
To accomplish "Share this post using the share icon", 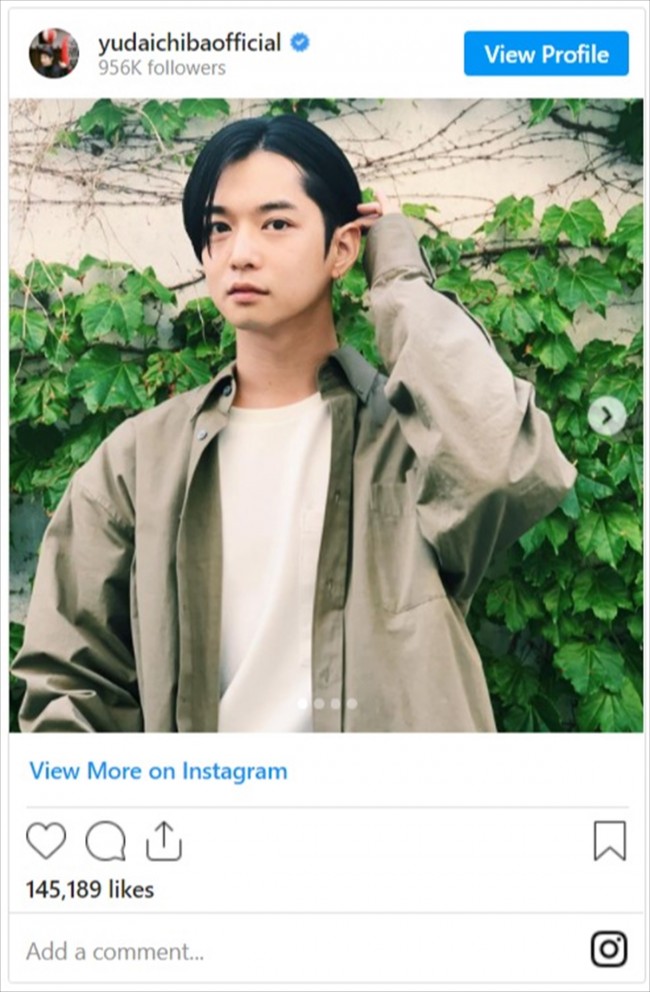I will pos(164,841).
